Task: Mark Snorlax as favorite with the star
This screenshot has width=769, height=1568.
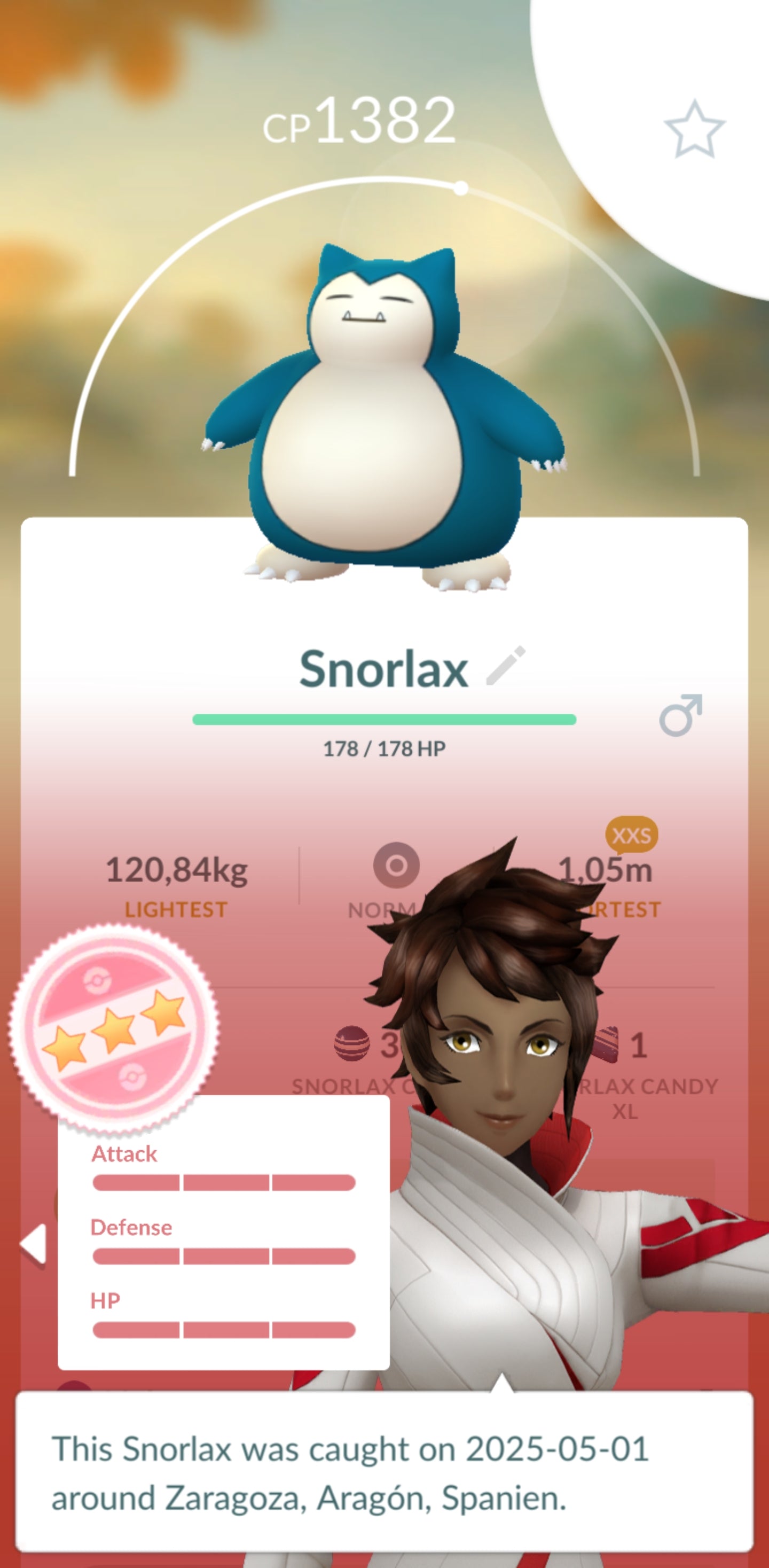Action: click(694, 129)
